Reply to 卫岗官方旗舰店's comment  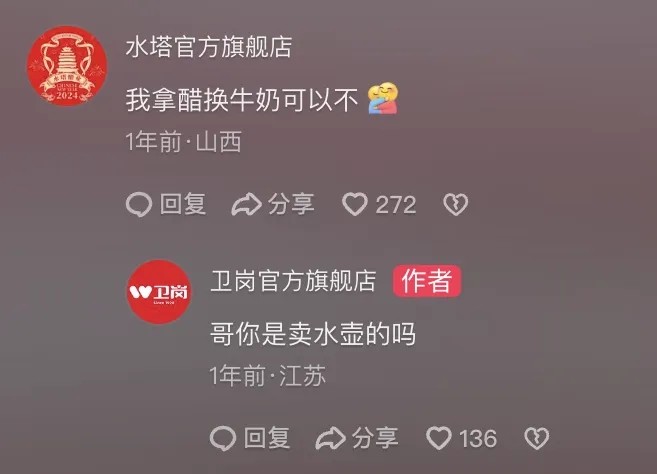click(x=250, y=437)
